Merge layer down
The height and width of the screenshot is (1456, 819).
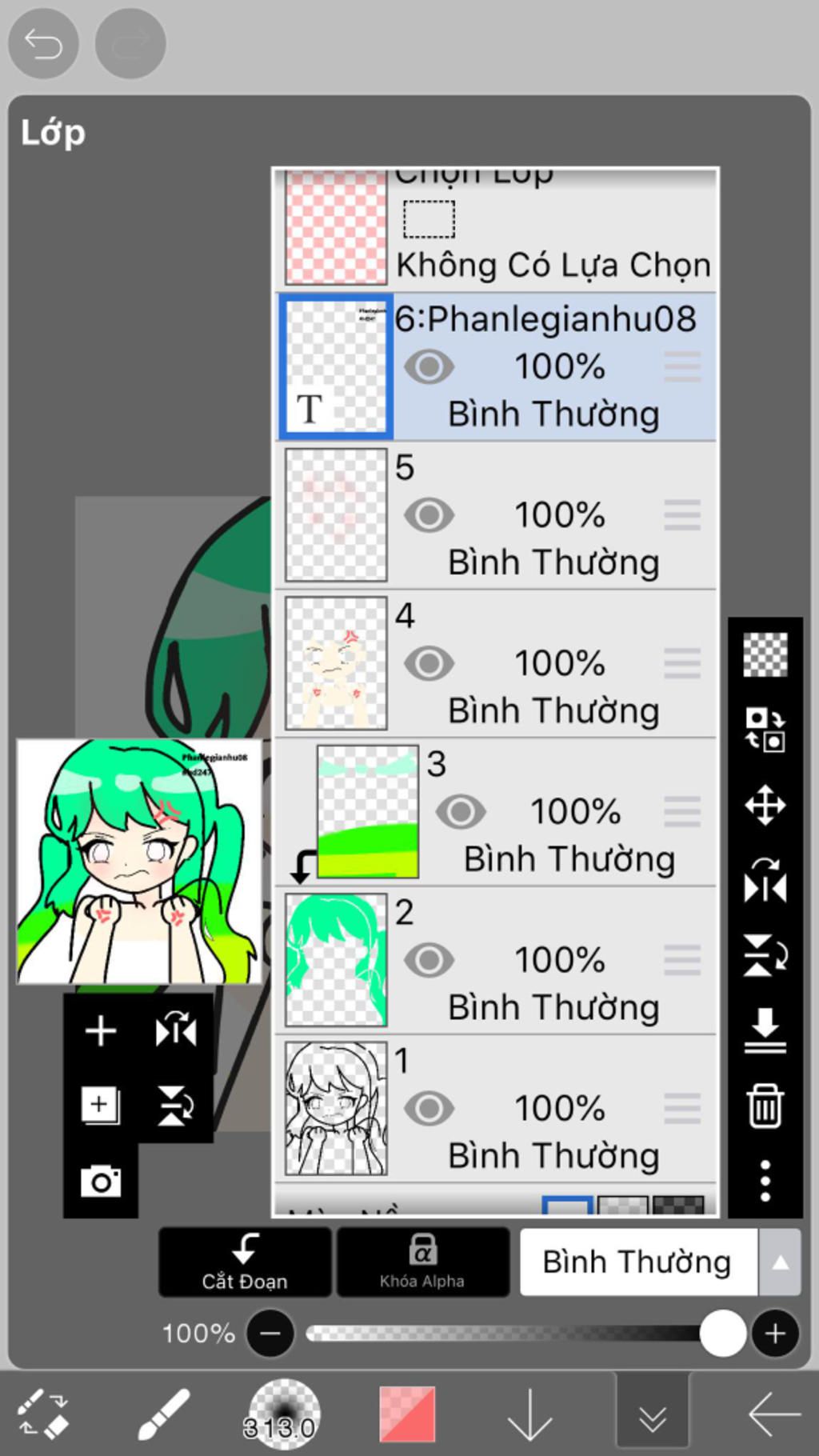(765, 1032)
